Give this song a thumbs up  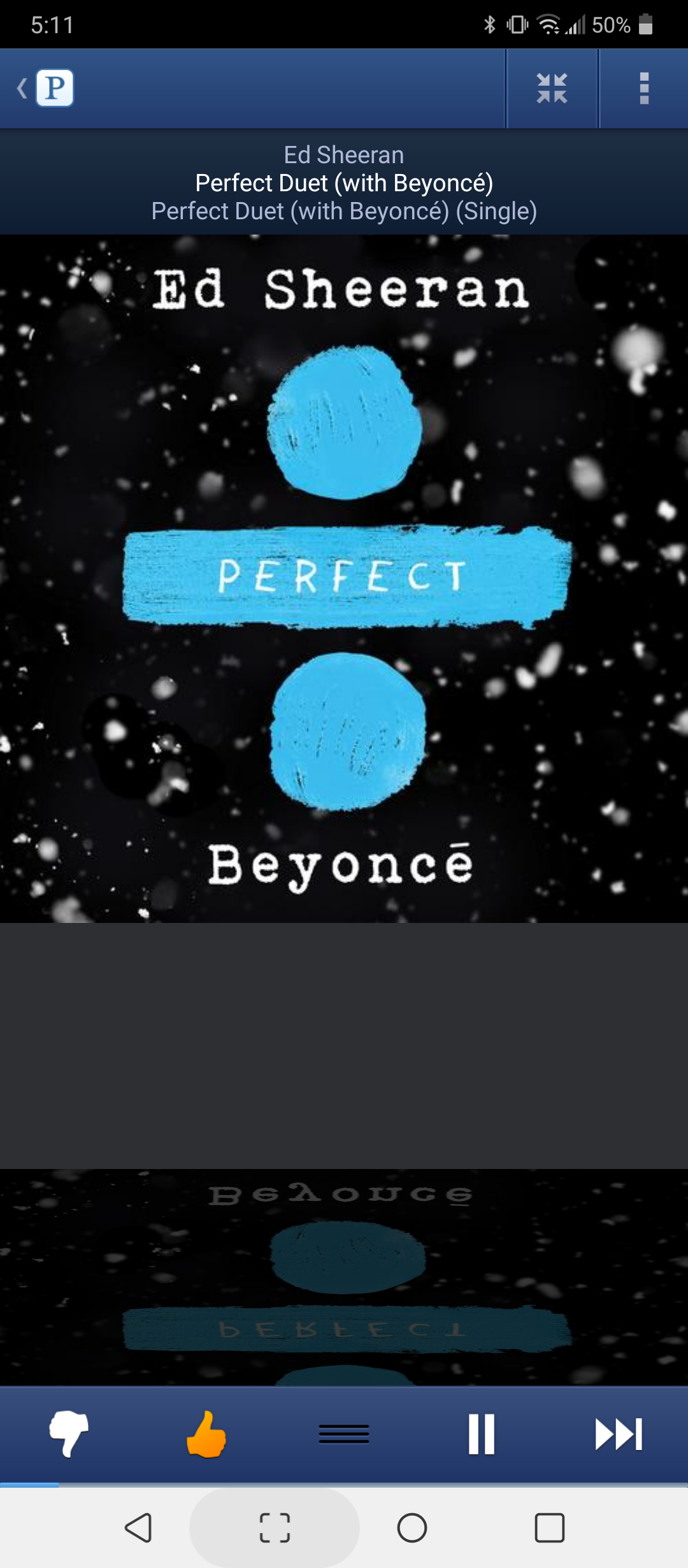pyautogui.click(x=206, y=1434)
